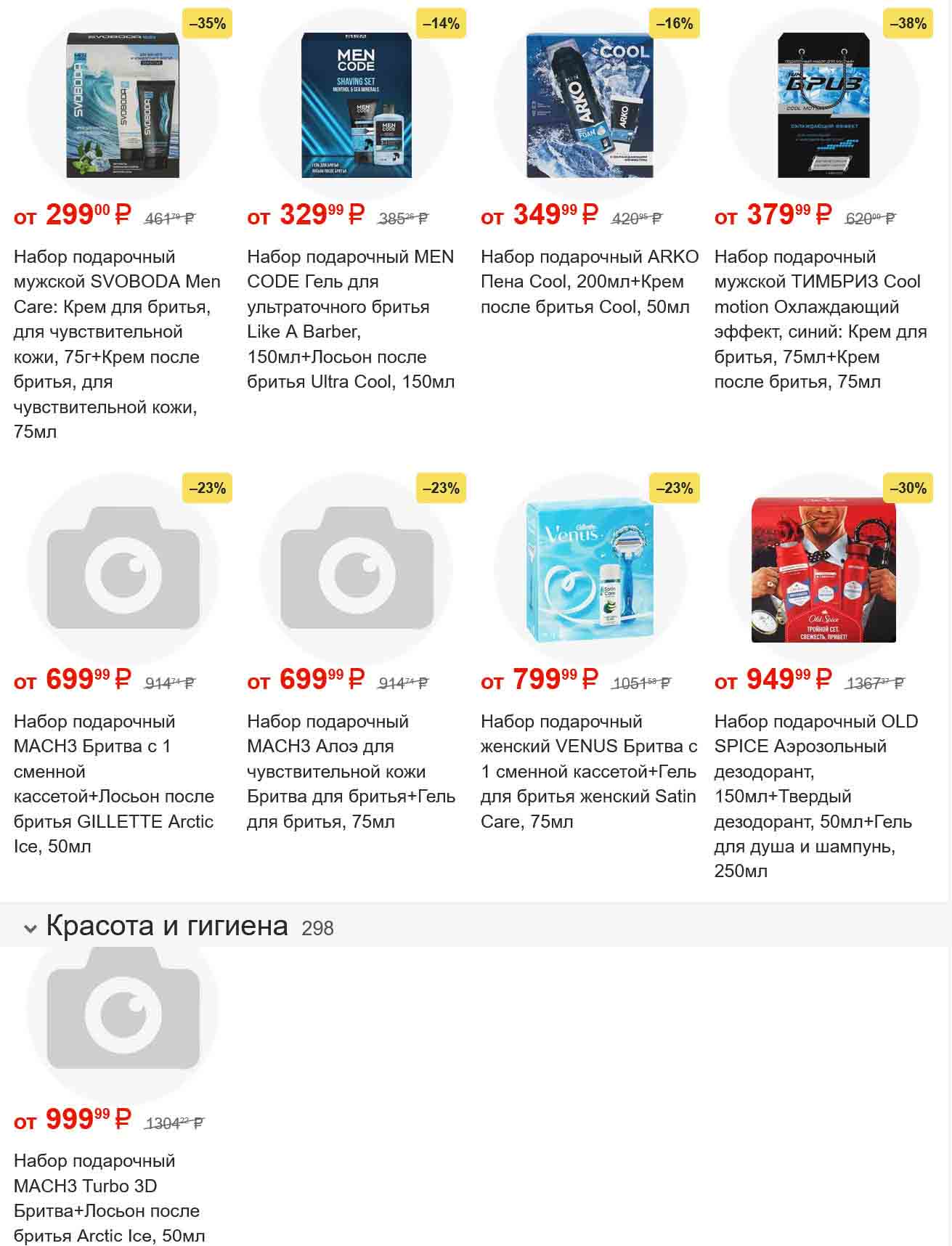Open the MACH3 Turbo 3D gift set

pos(110,1198)
